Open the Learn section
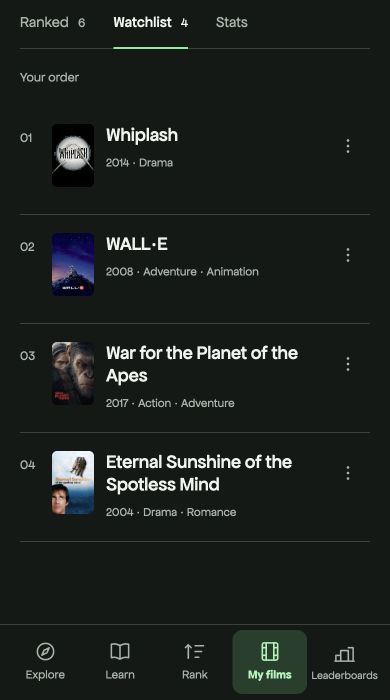The width and height of the screenshot is (390, 700). pyautogui.click(x=120, y=662)
